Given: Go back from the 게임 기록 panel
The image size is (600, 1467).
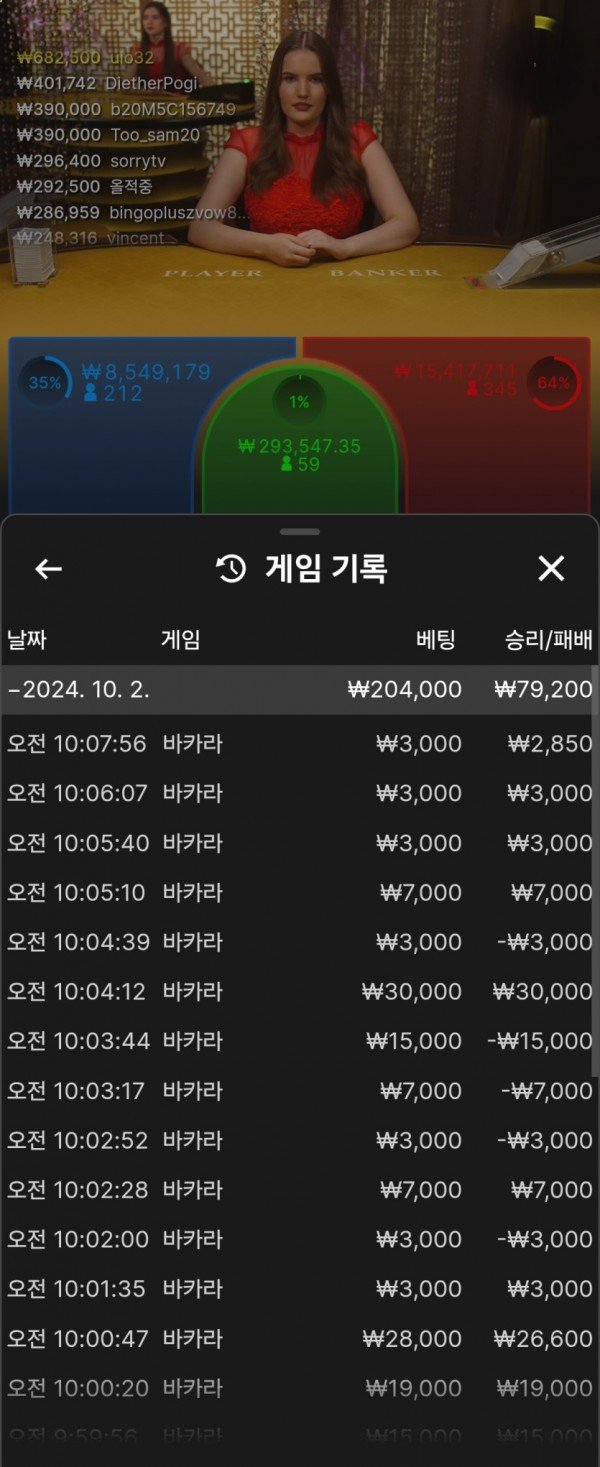Looking at the screenshot, I should pos(48,569).
